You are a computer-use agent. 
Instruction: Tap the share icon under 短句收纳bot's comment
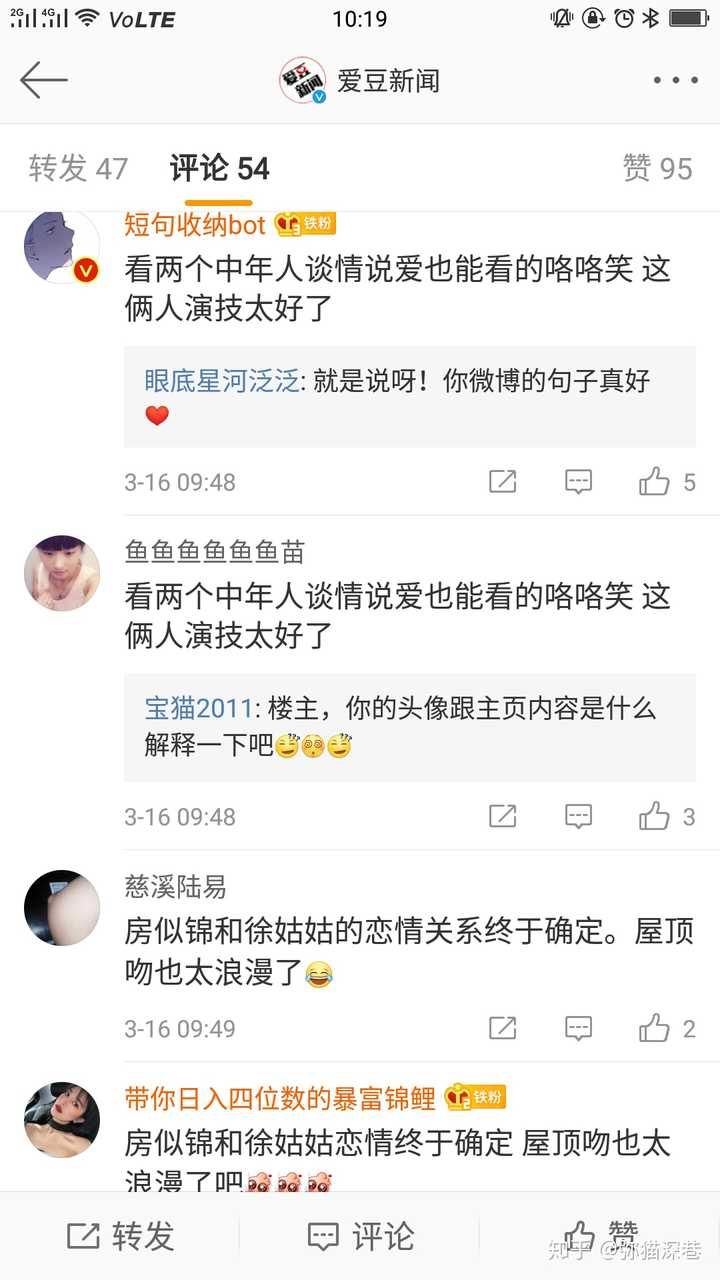[502, 482]
